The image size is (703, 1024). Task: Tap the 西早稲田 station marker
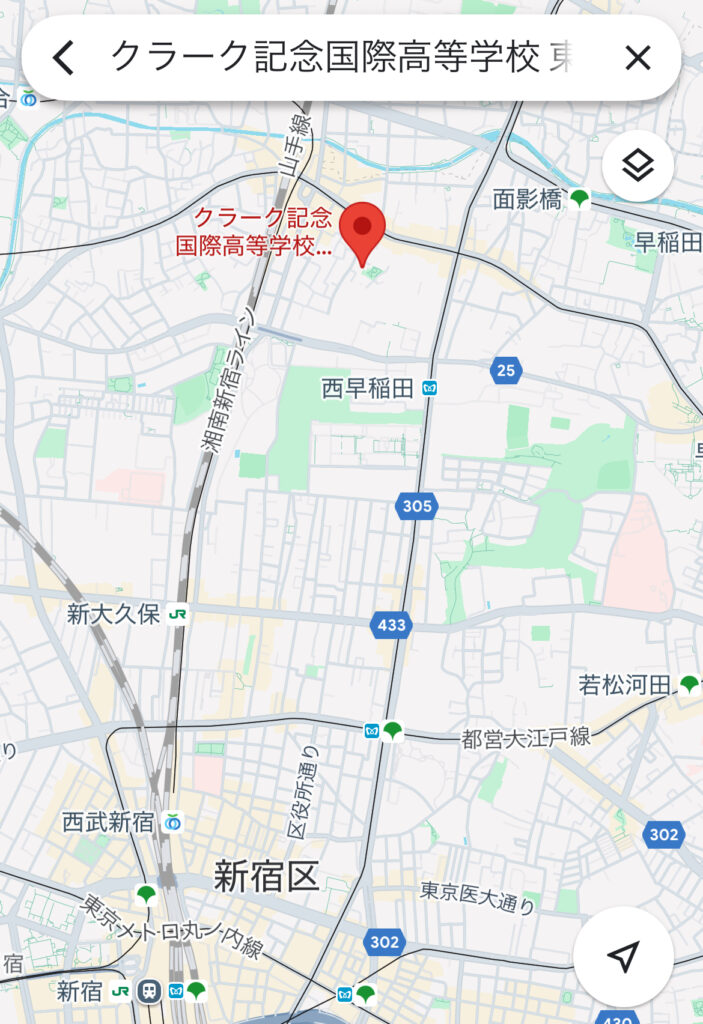pyautogui.click(x=430, y=389)
